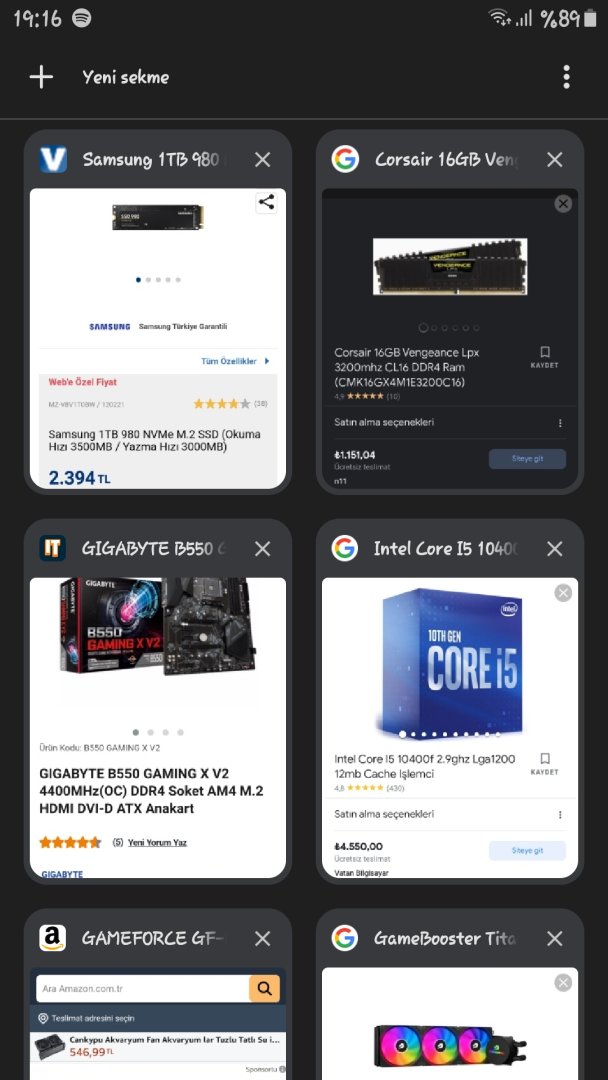Image resolution: width=608 pixels, height=1080 pixels.
Task: Switch to the Samsung 1TB 980 SSD tab
Action: (158, 338)
